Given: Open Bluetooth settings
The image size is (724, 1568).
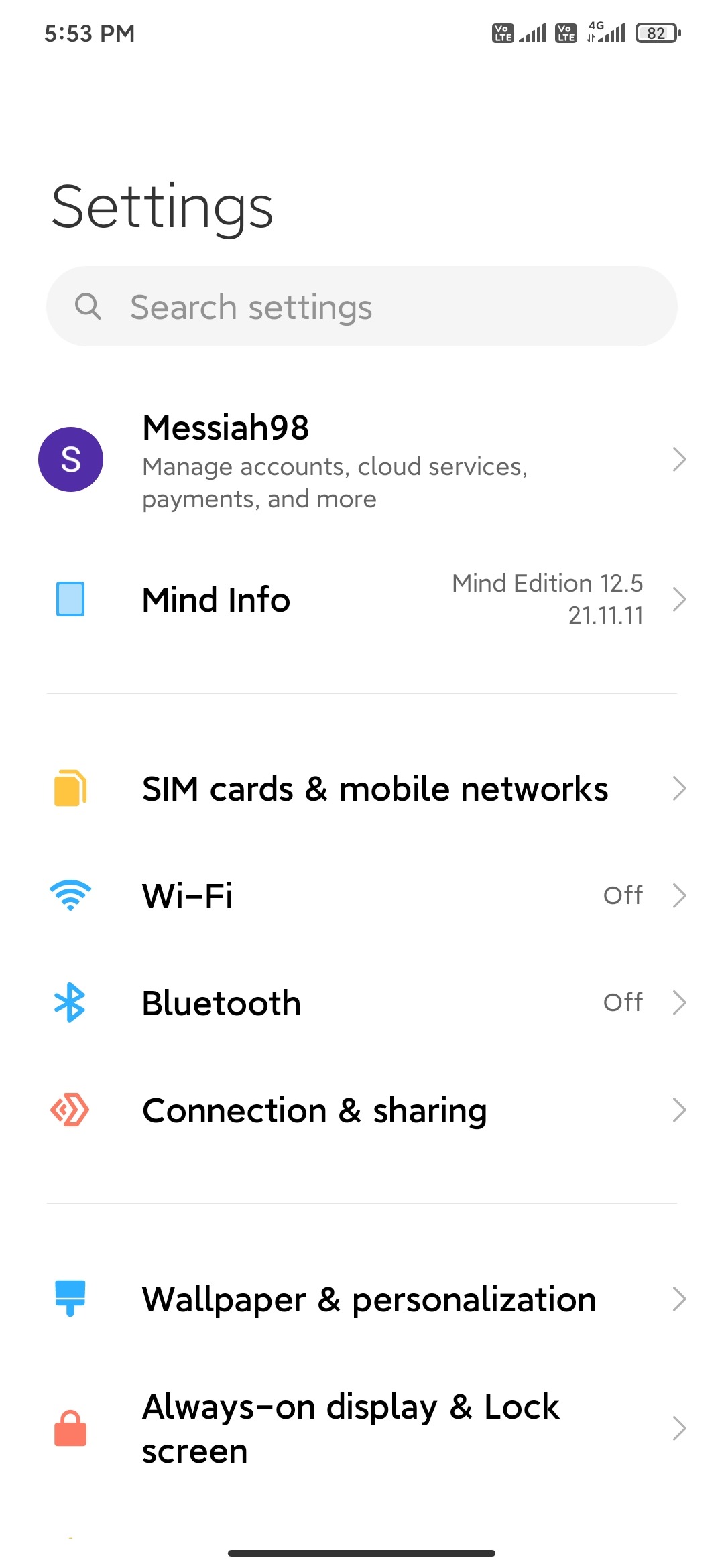Looking at the screenshot, I should coord(362,1003).
